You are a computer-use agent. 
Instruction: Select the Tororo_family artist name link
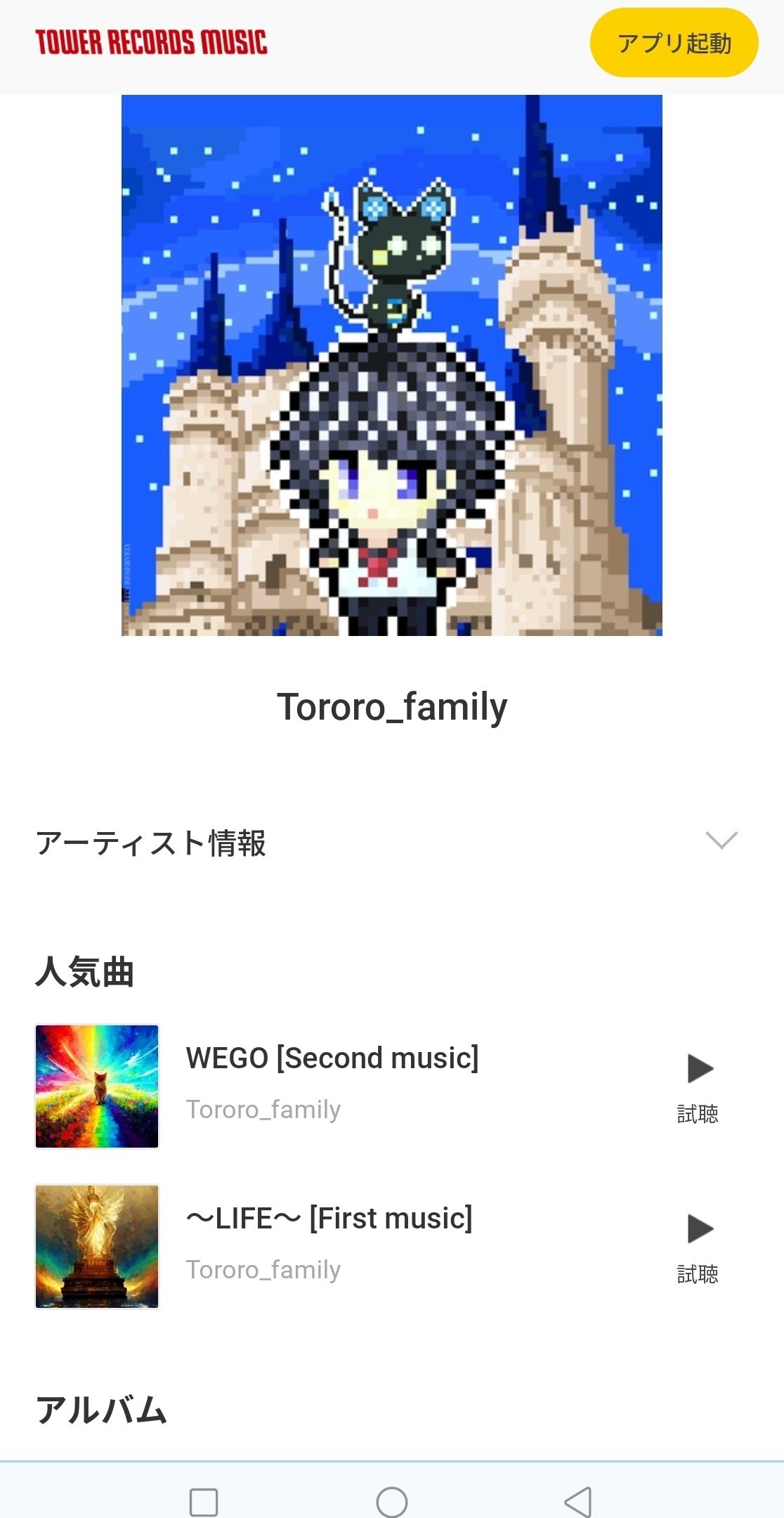tap(392, 706)
